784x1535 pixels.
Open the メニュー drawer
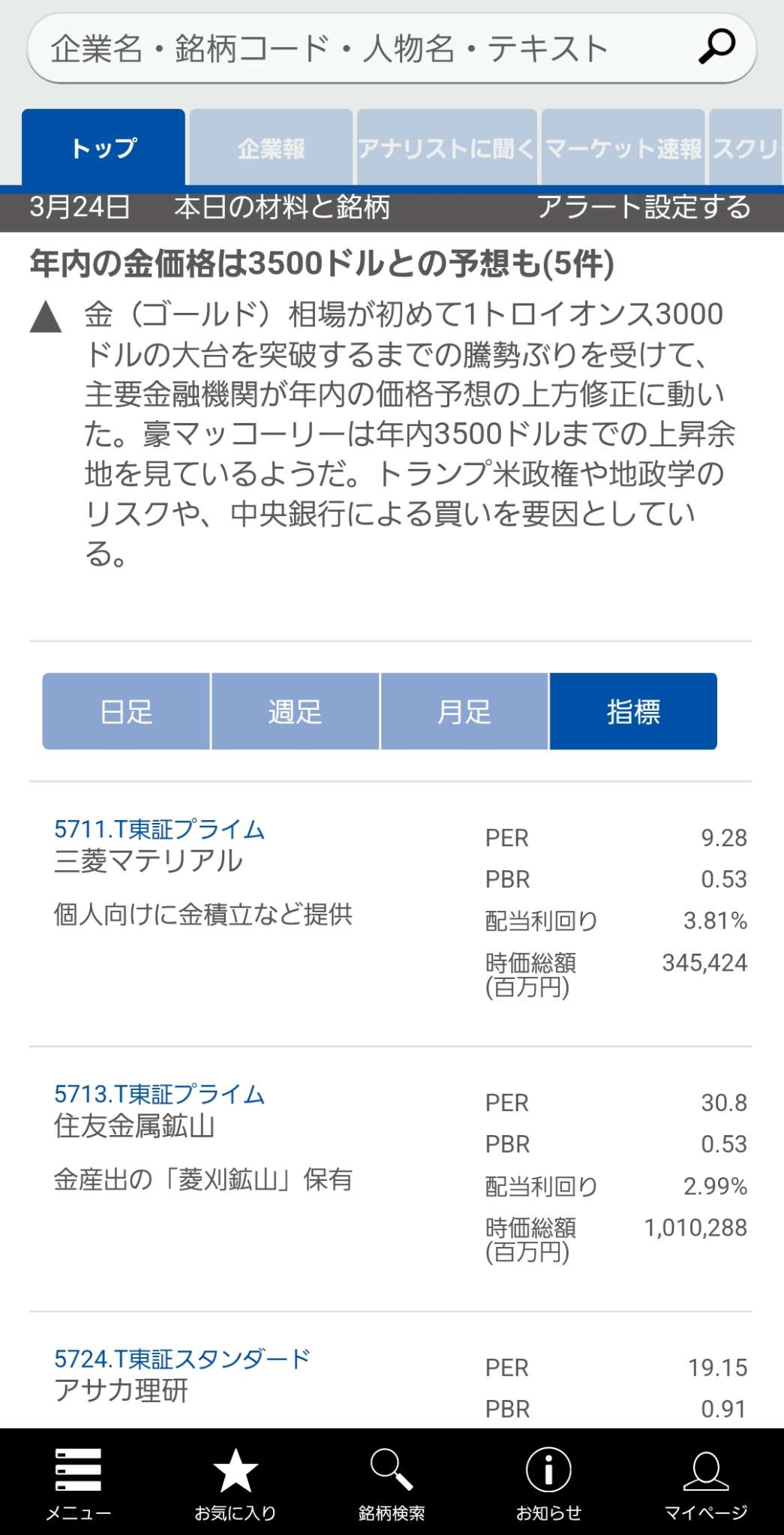click(x=78, y=1482)
